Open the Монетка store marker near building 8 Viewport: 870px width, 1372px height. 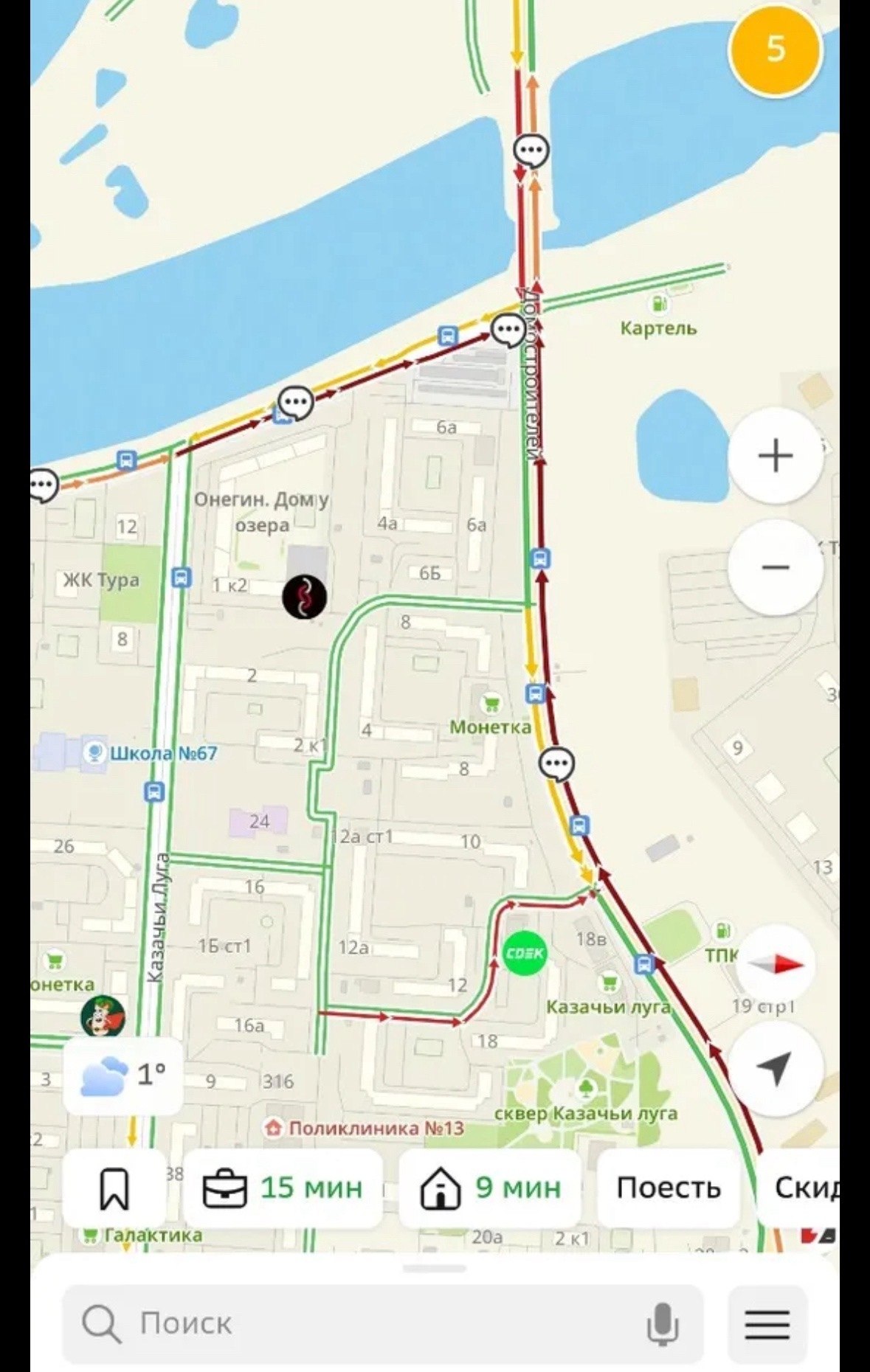491,704
